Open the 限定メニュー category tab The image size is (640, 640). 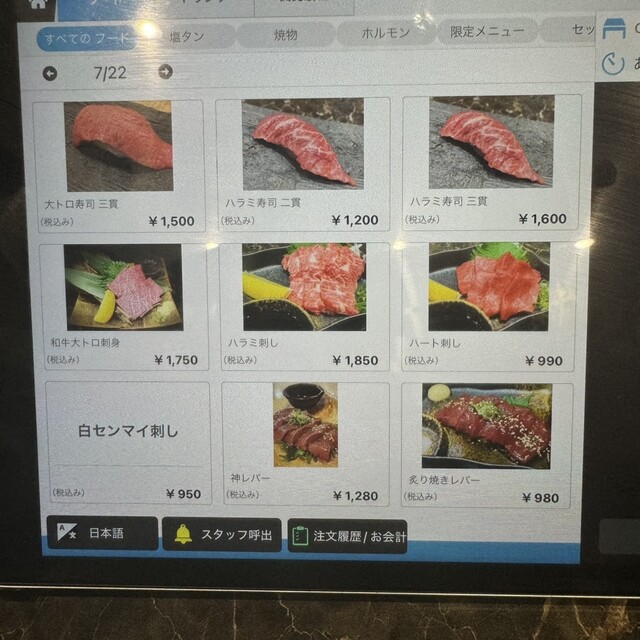[x=485, y=31]
